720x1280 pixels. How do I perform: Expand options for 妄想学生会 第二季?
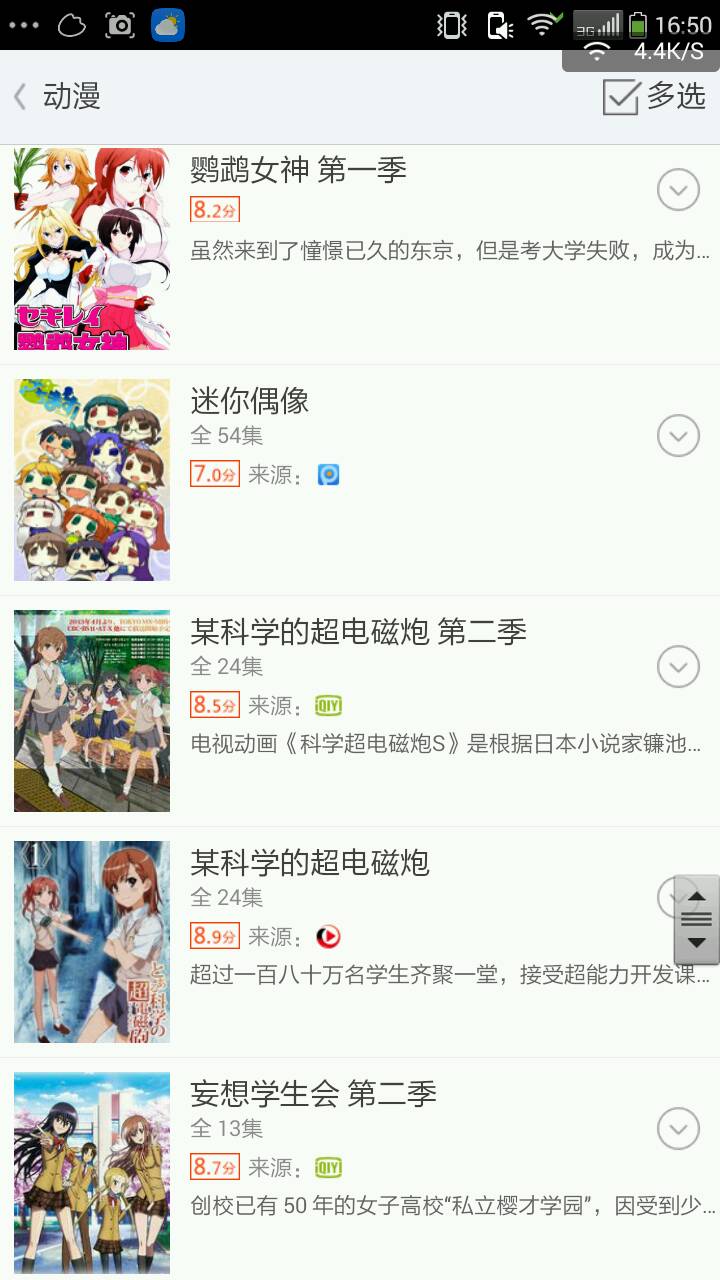678,1129
